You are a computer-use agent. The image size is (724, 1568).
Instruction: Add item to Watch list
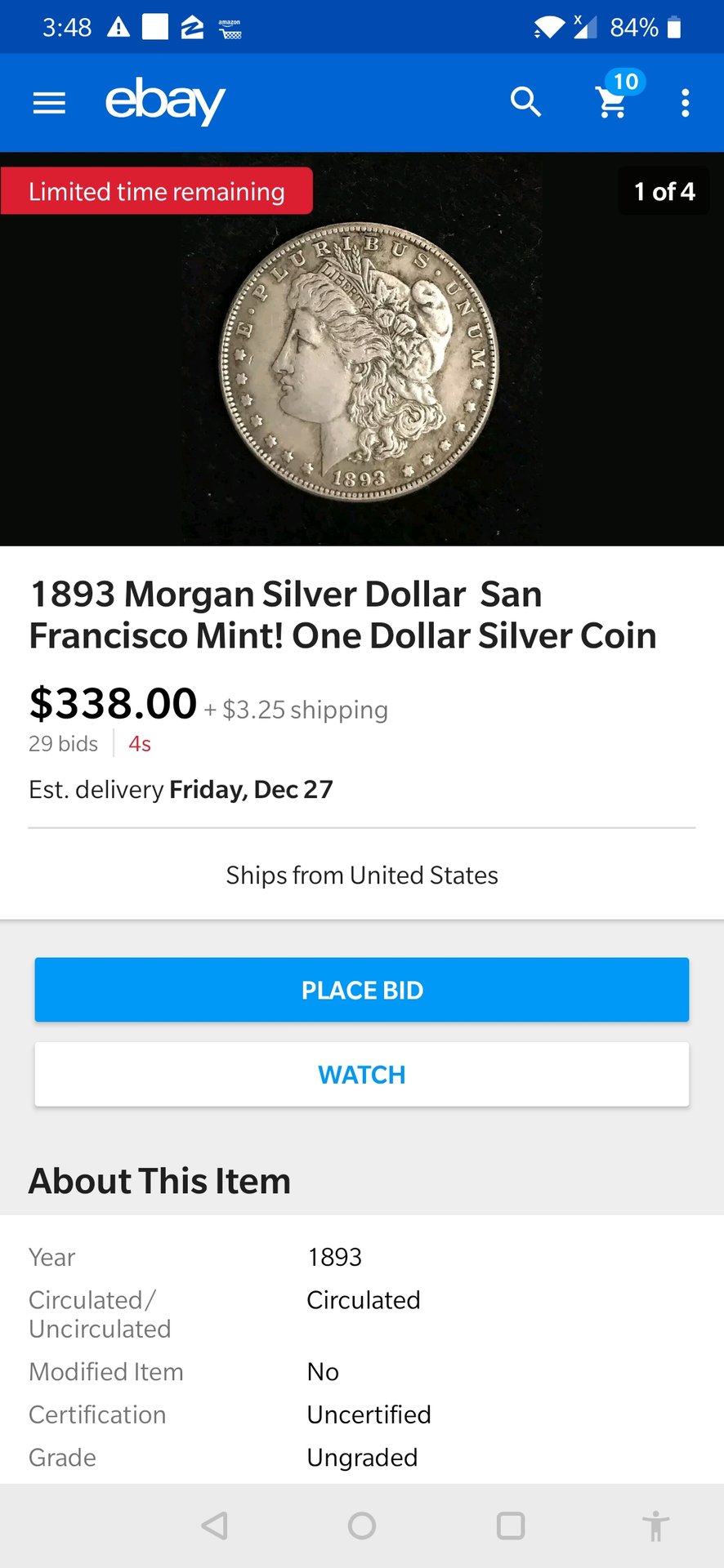(x=361, y=1075)
